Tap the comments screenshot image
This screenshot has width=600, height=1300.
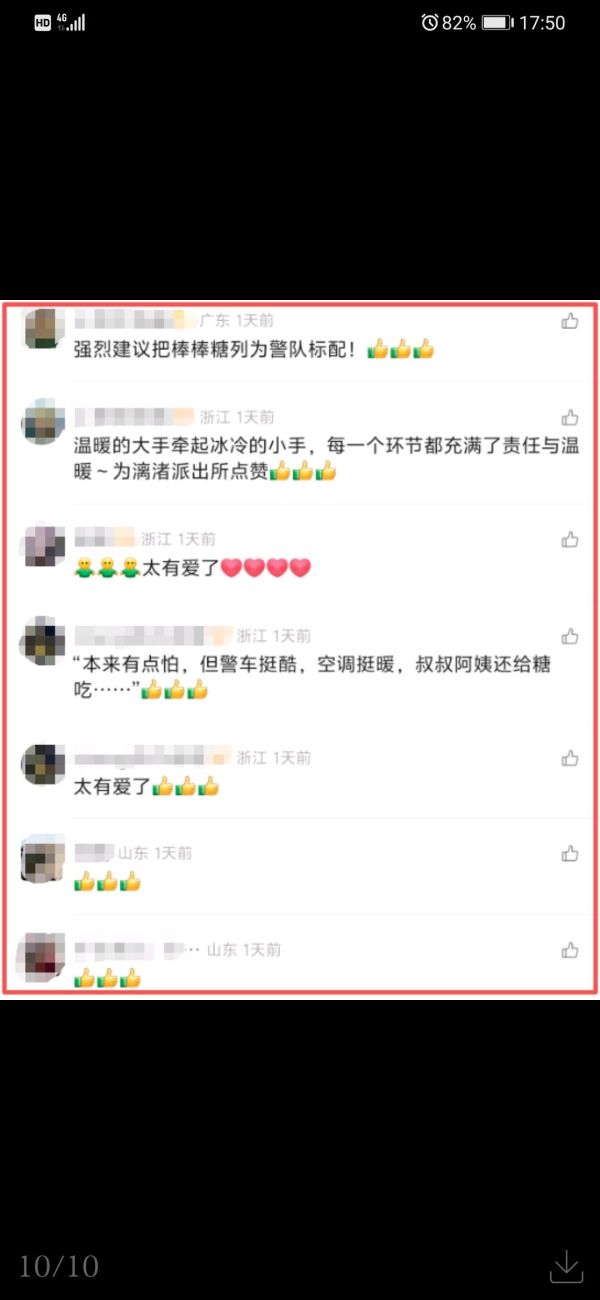300,648
